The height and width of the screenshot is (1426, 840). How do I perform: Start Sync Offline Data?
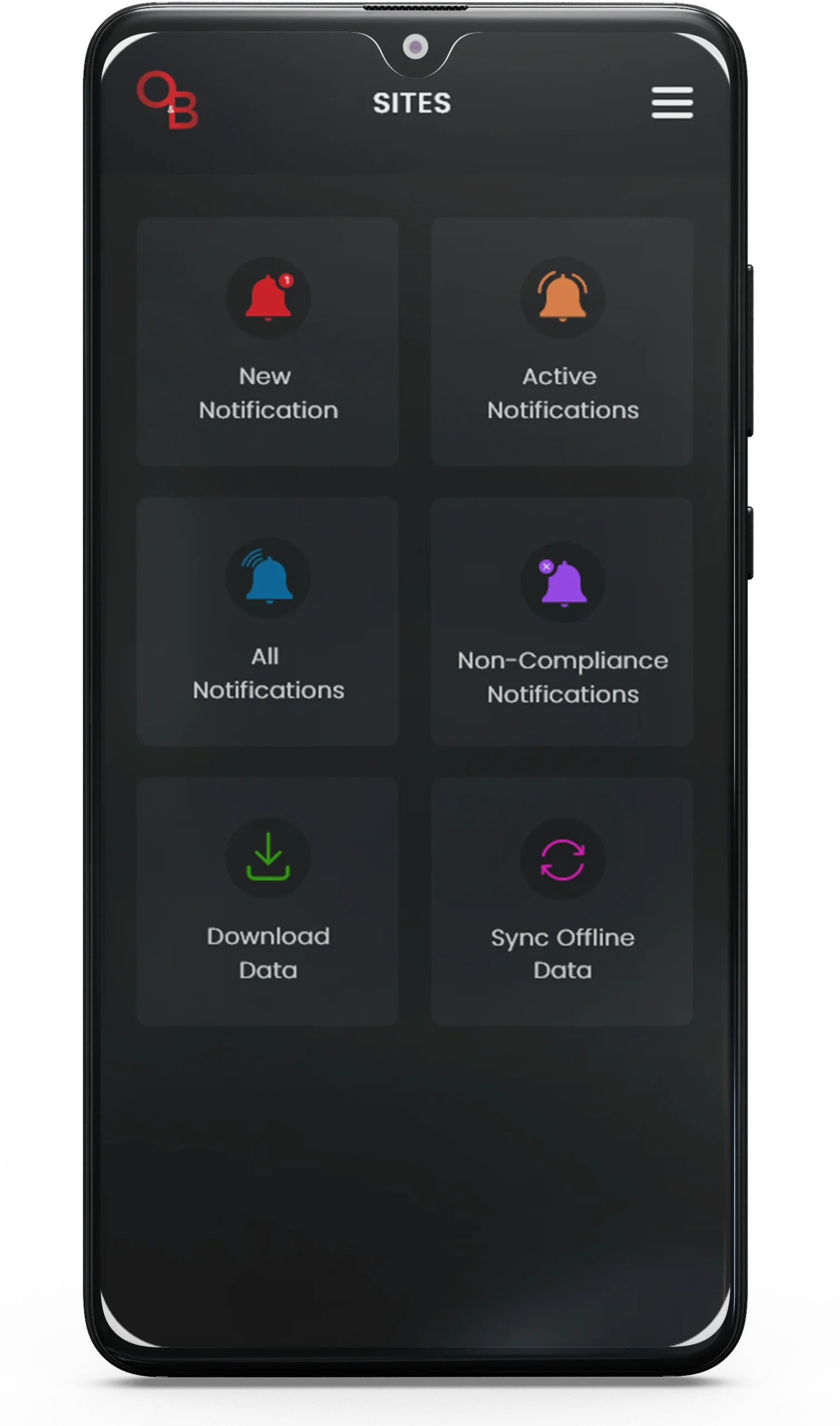pos(562,901)
